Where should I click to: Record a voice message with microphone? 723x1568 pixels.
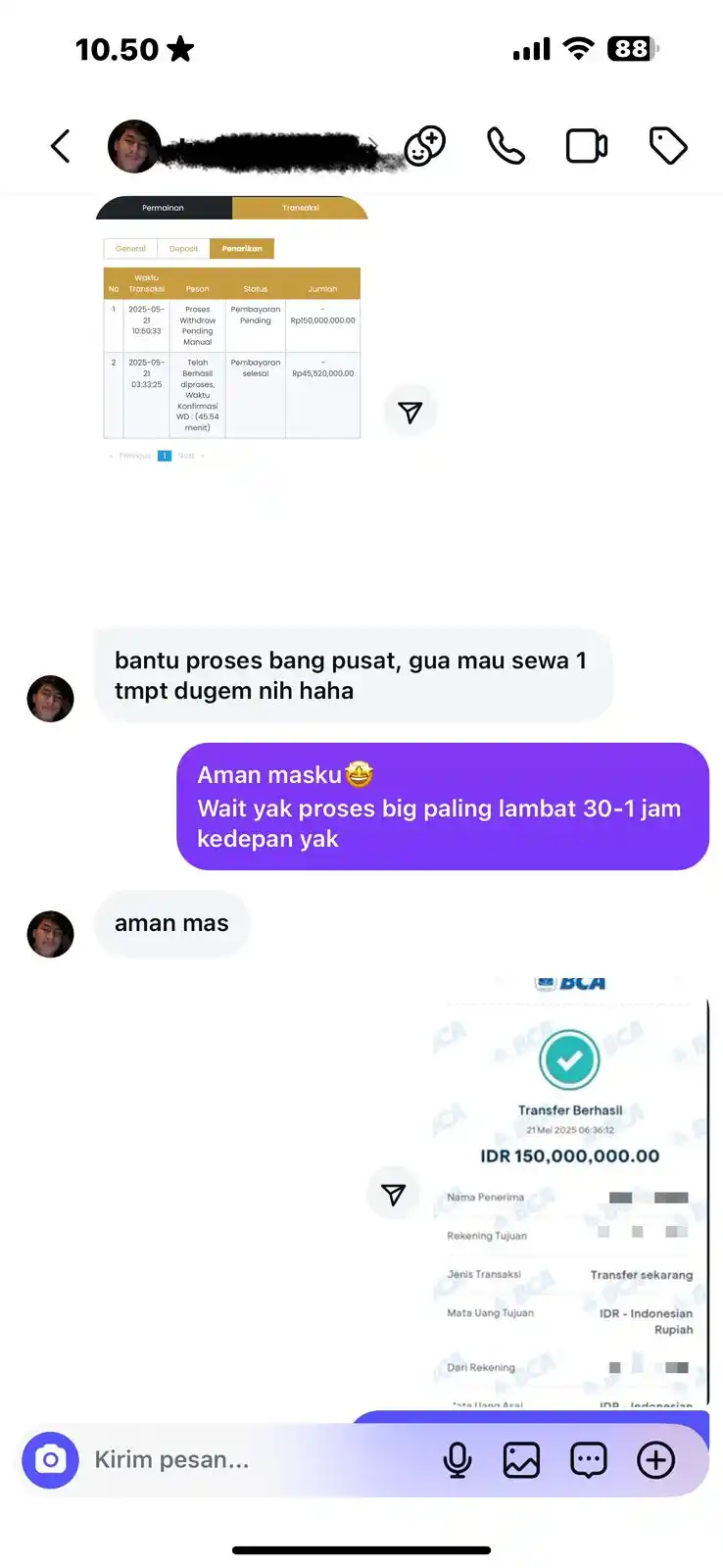tap(457, 1460)
